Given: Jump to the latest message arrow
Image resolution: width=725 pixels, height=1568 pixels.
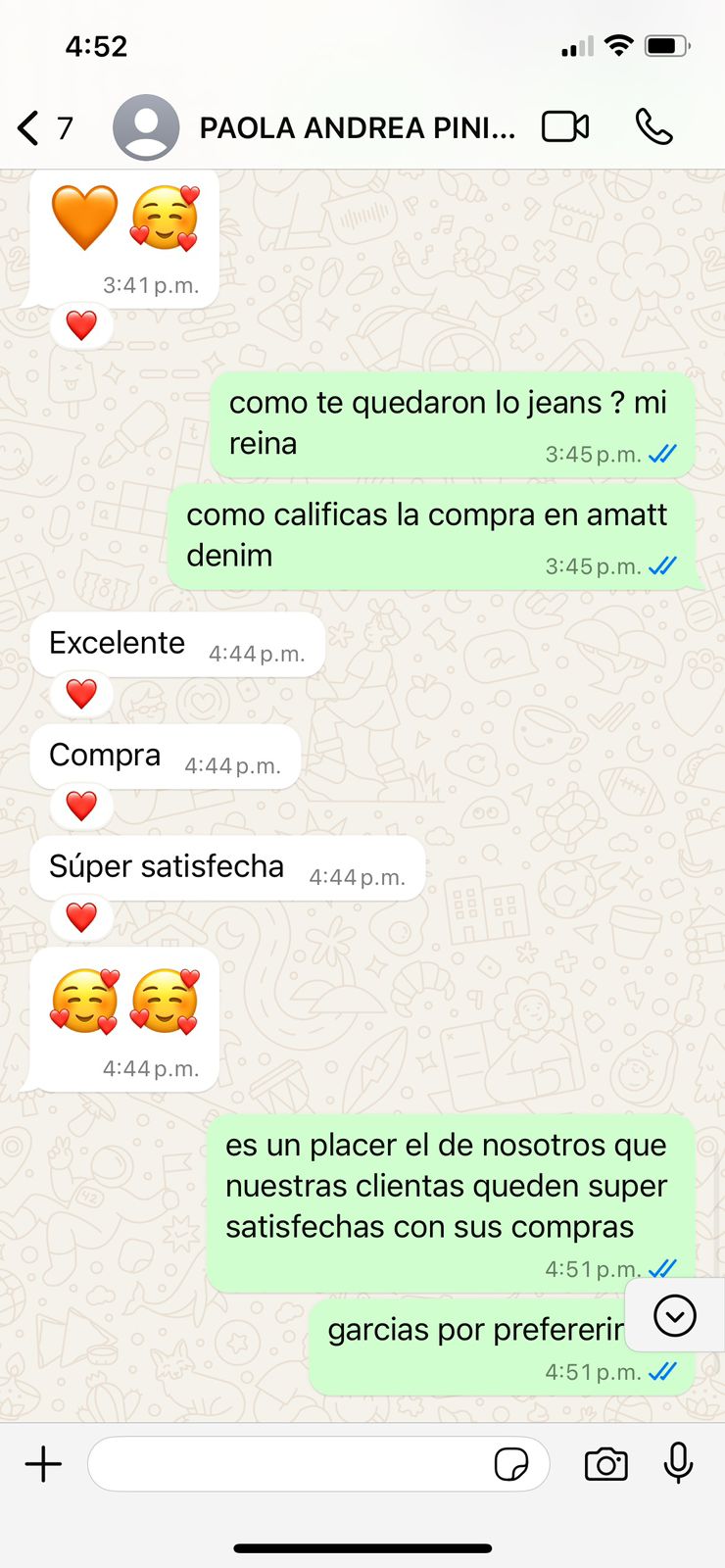Looking at the screenshot, I should pos(674,1316).
